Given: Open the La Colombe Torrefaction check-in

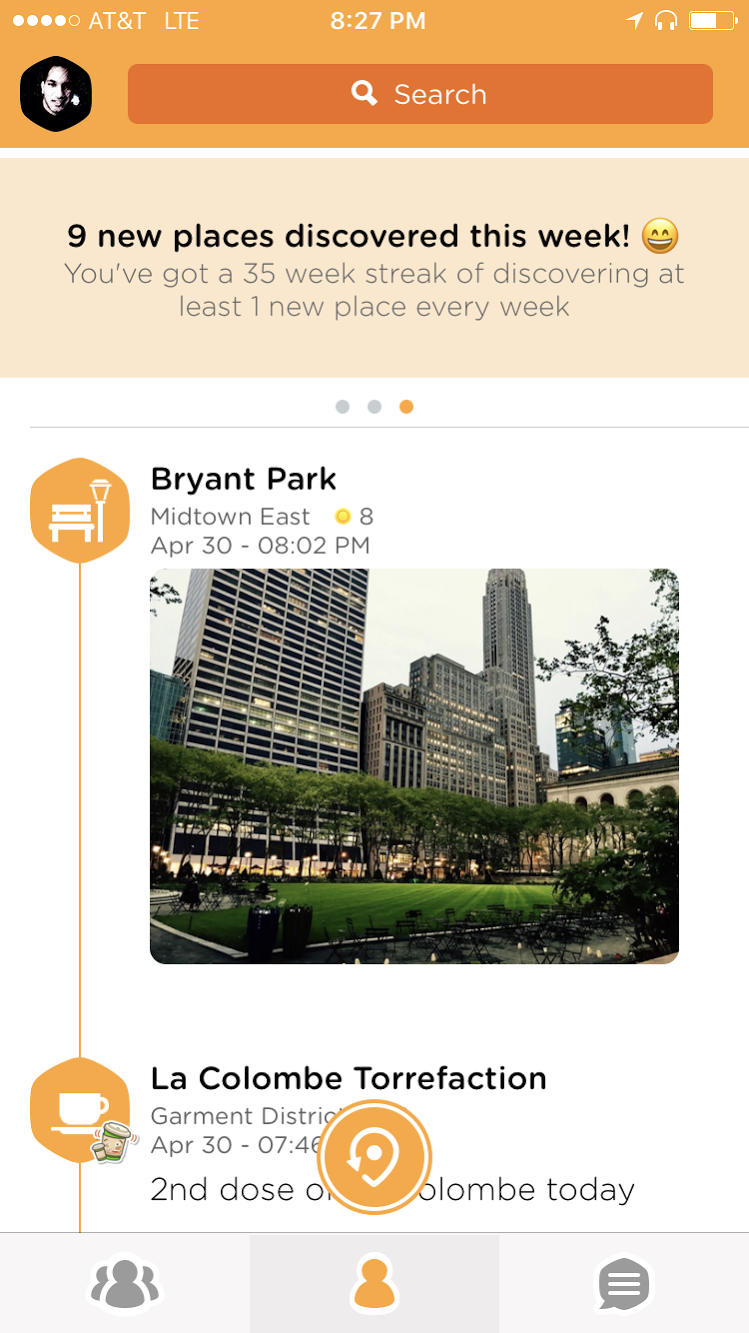Looking at the screenshot, I should point(348,1079).
